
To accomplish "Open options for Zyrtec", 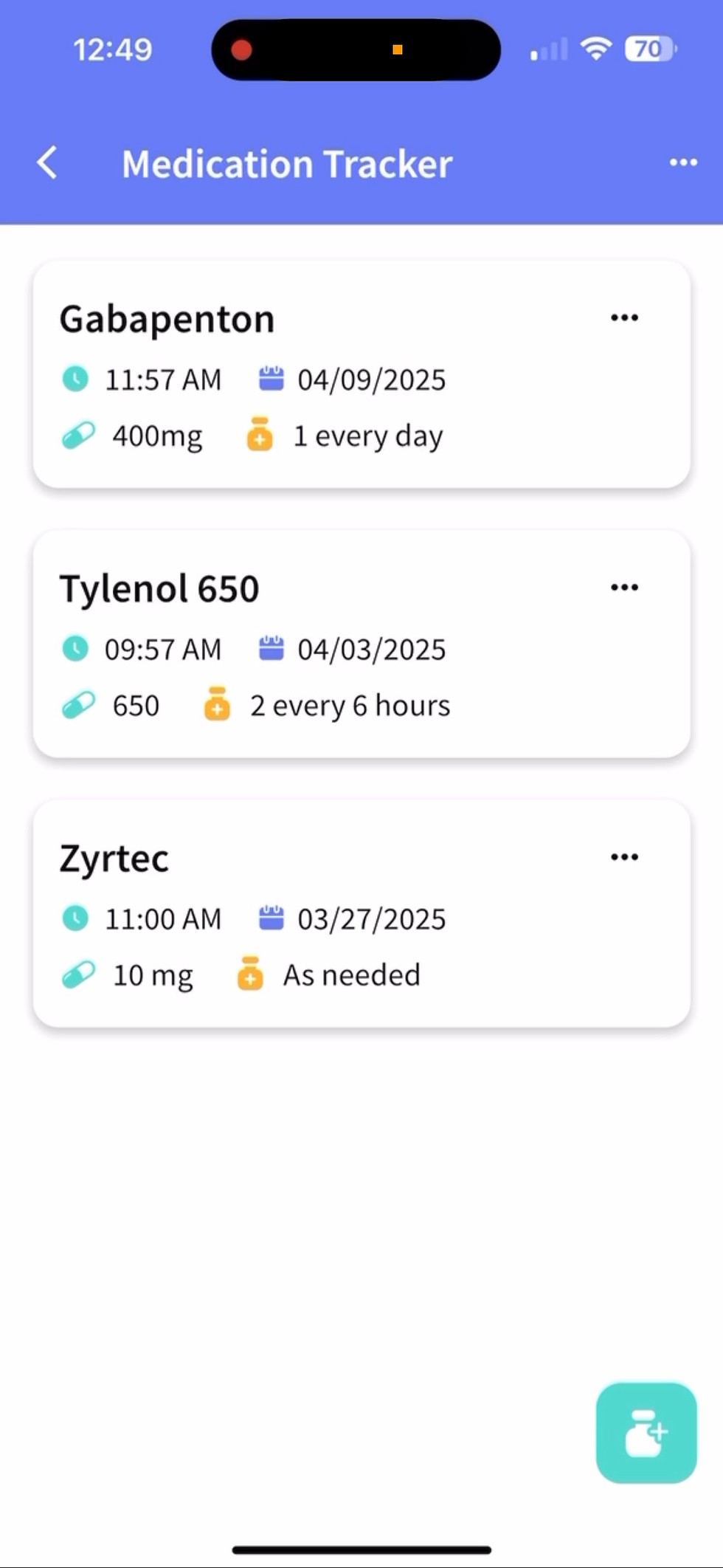I will tap(624, 857).
